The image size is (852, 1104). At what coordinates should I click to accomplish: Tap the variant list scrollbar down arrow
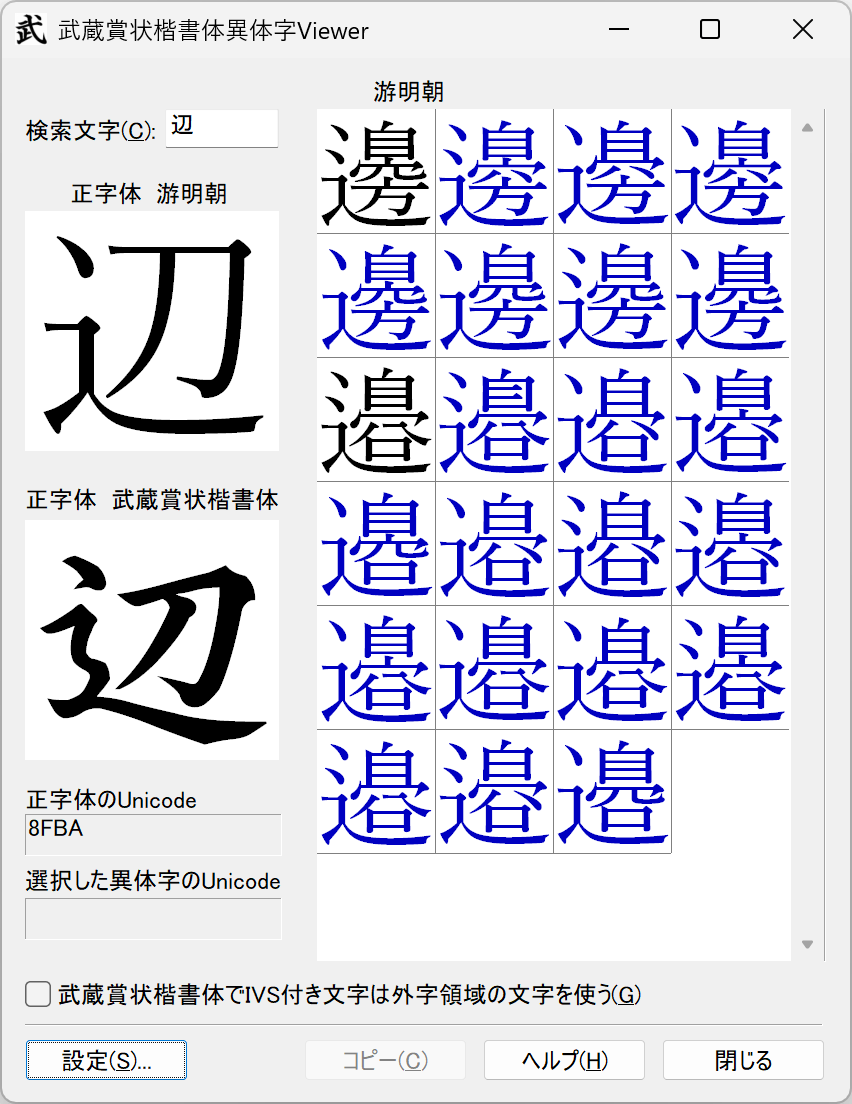(x=808, y=944)
